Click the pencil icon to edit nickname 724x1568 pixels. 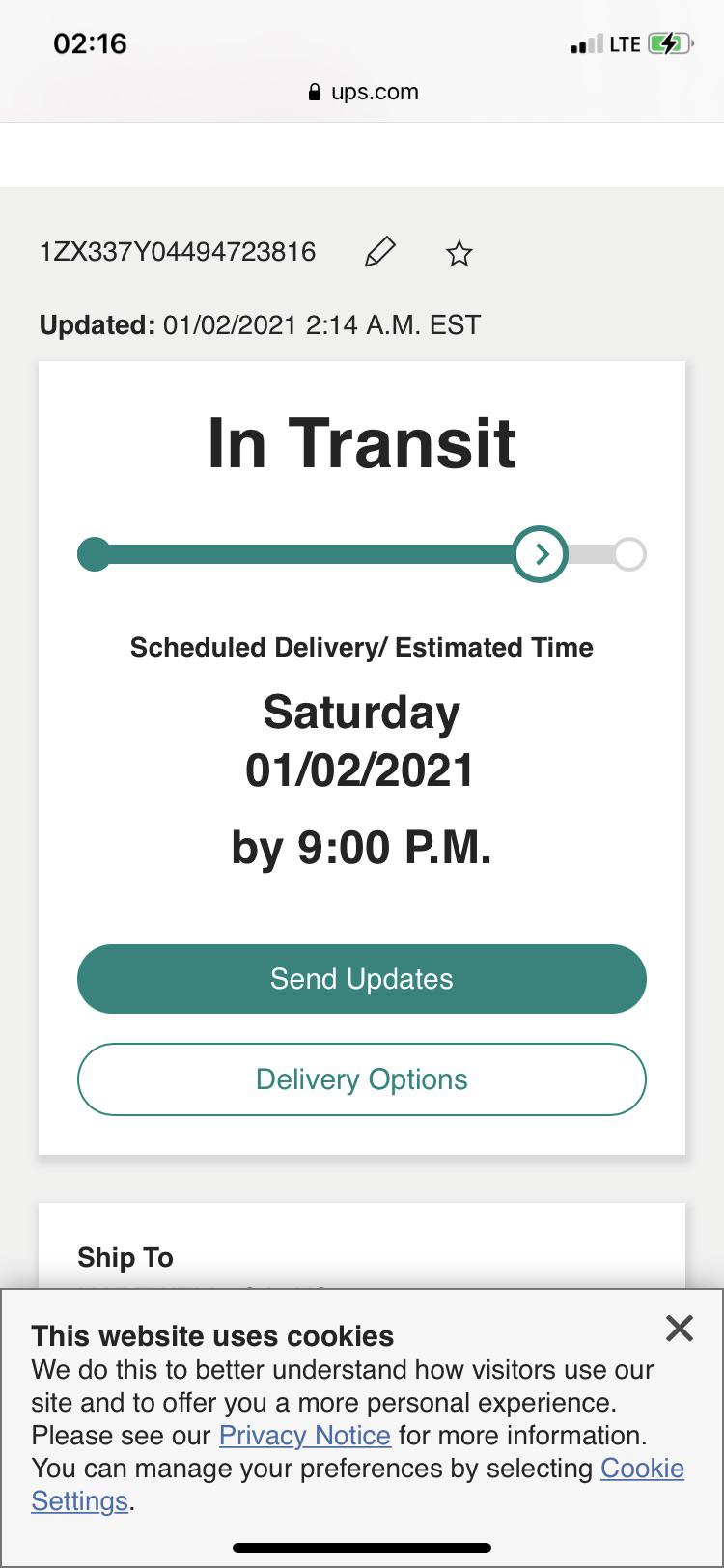point(379,252)
